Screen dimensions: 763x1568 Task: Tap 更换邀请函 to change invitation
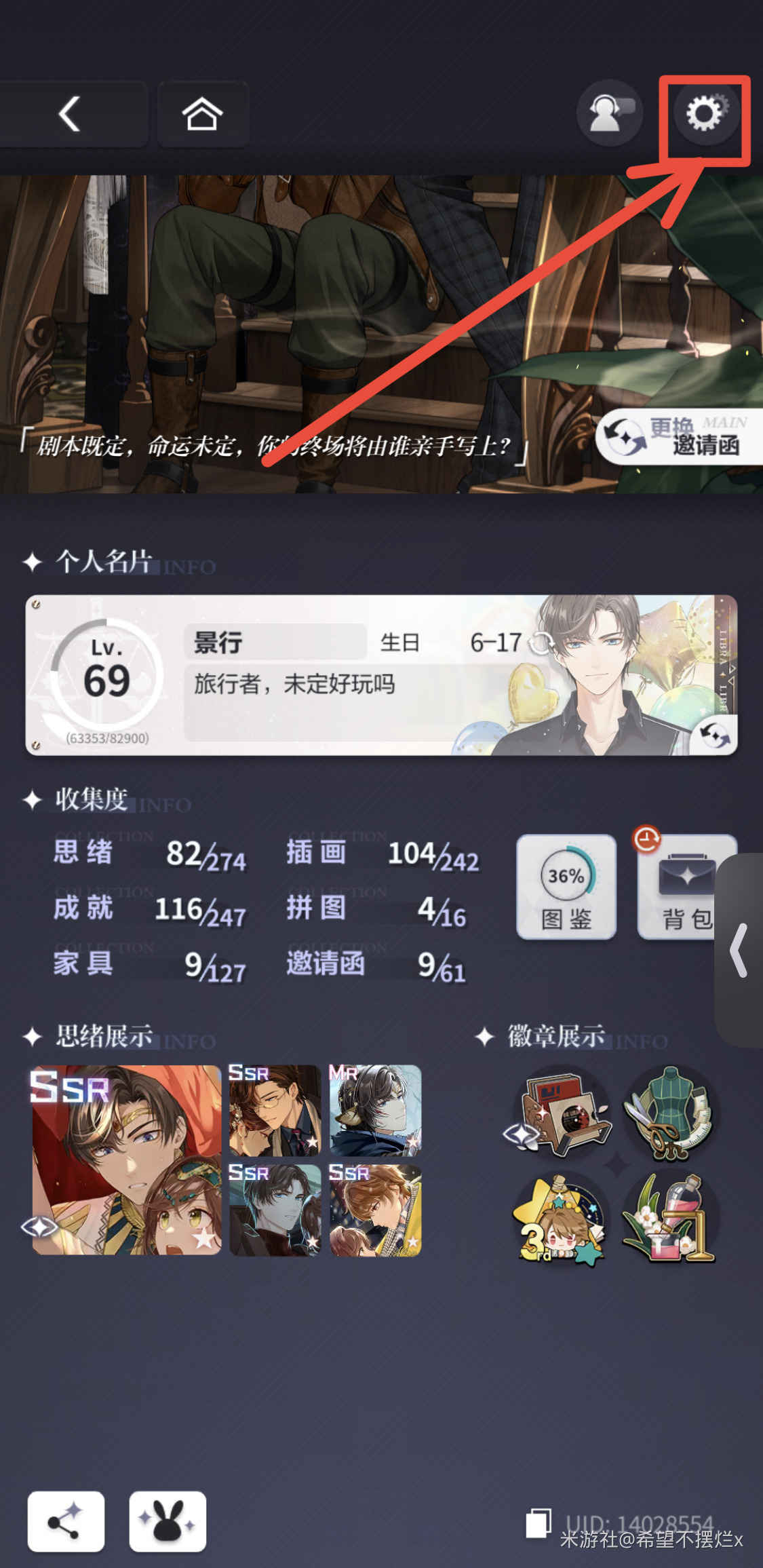tap(680, 436)
